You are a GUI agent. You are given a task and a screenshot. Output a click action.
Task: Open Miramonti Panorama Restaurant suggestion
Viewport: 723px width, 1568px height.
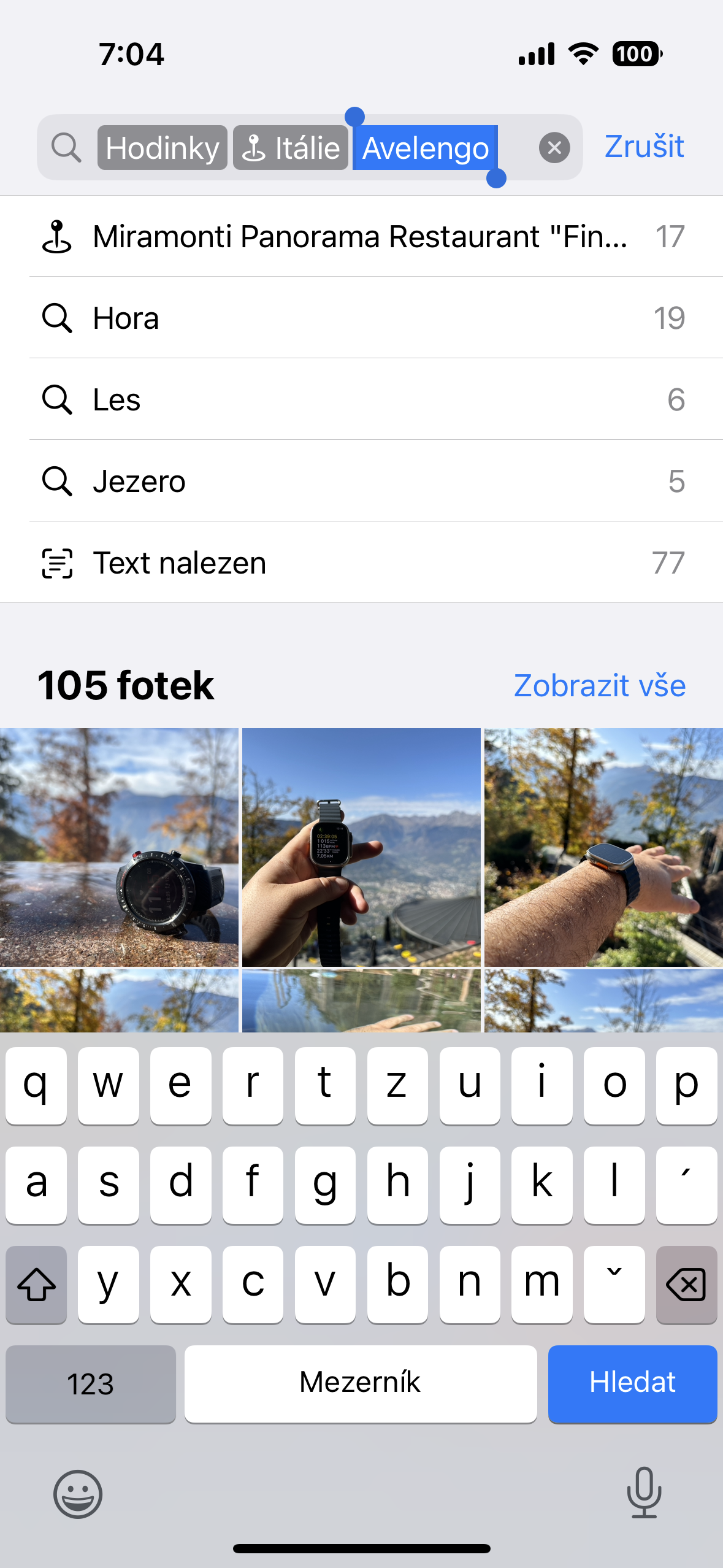click(x=361, y=237)
